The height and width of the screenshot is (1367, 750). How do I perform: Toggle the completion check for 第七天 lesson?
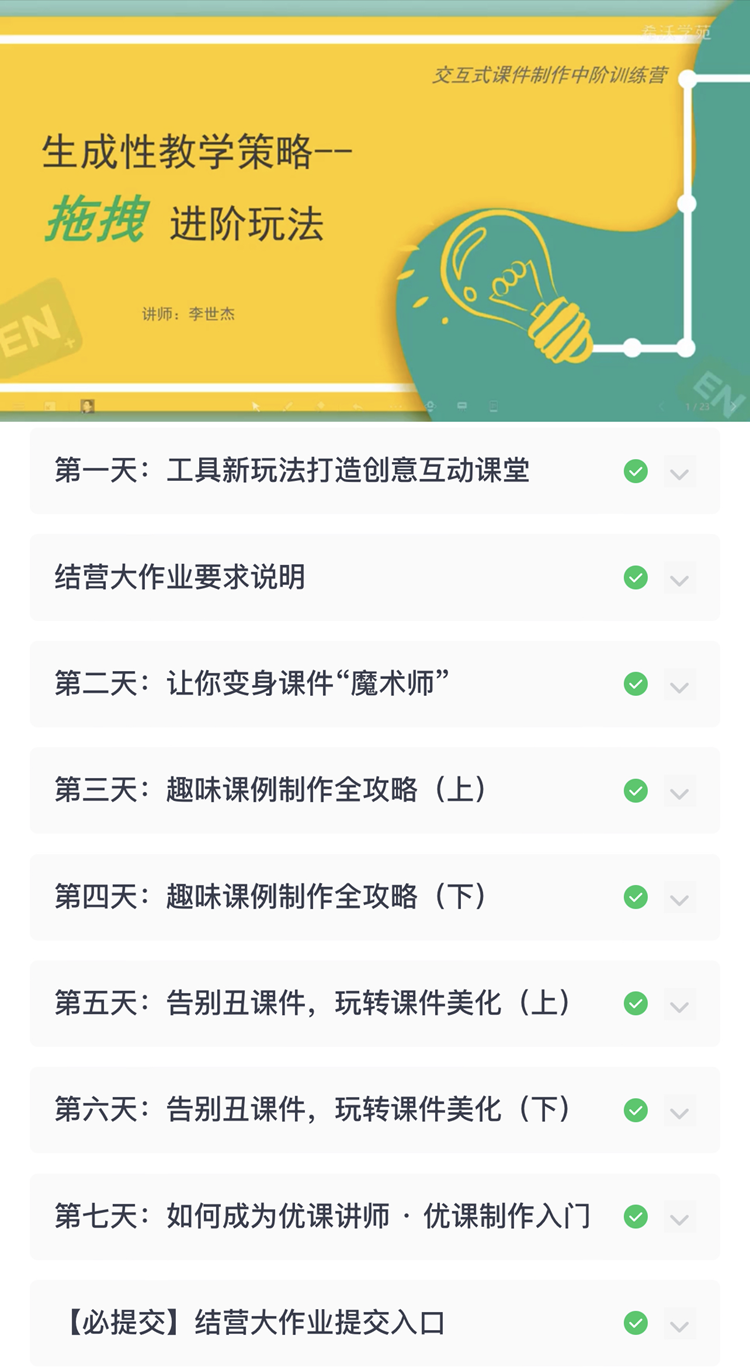tap(636, 1217)
